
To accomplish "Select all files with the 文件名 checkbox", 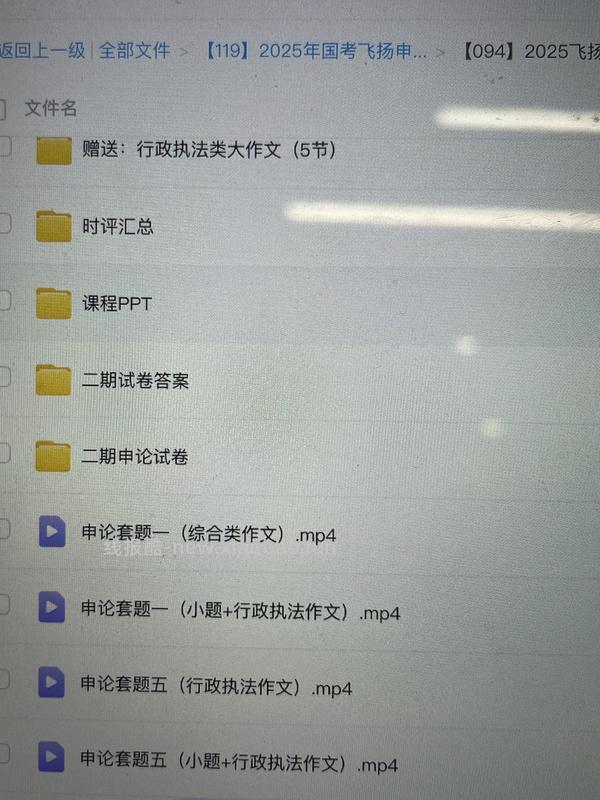I will click(3, 108).
